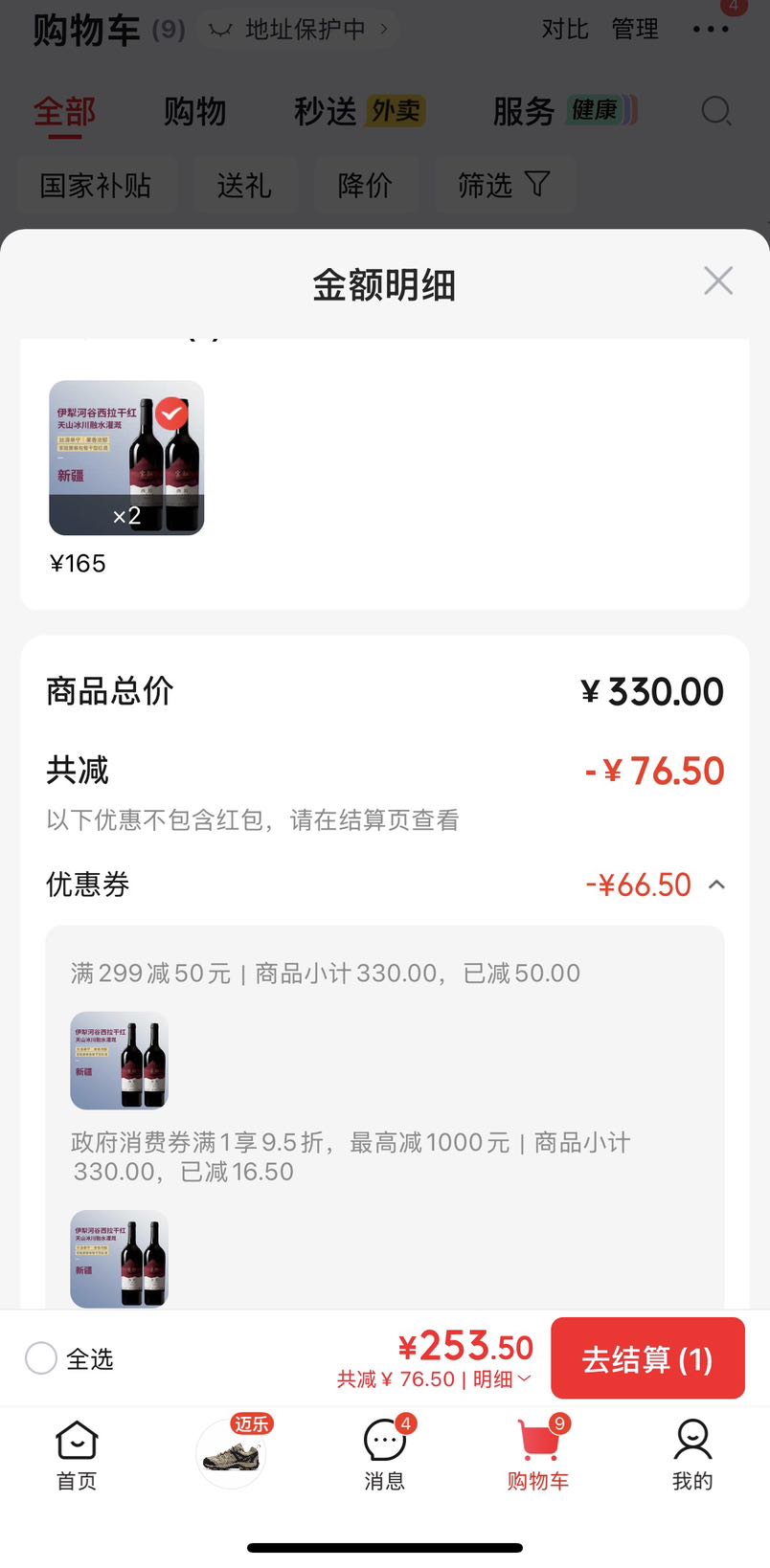Collapse the 优惠券 discount details
770x1568 pixels.
(716, 885)
